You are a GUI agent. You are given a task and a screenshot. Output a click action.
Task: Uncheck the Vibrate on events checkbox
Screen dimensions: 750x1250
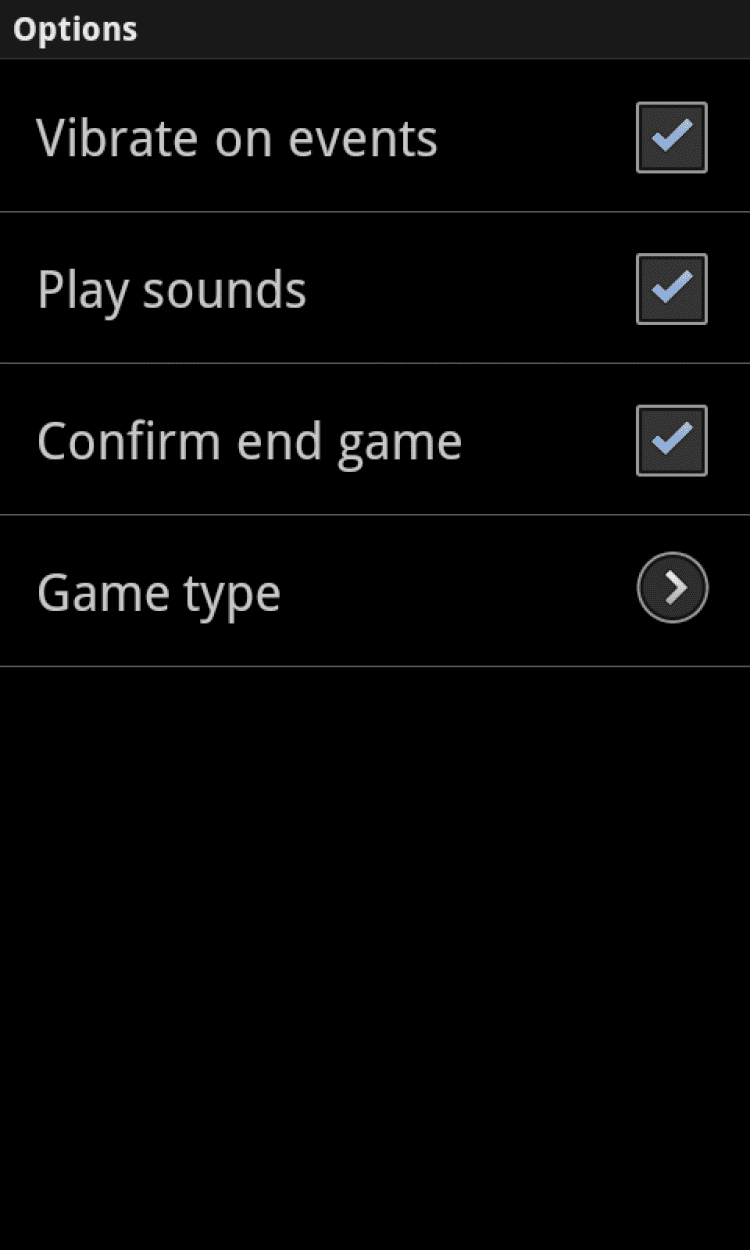671,137
